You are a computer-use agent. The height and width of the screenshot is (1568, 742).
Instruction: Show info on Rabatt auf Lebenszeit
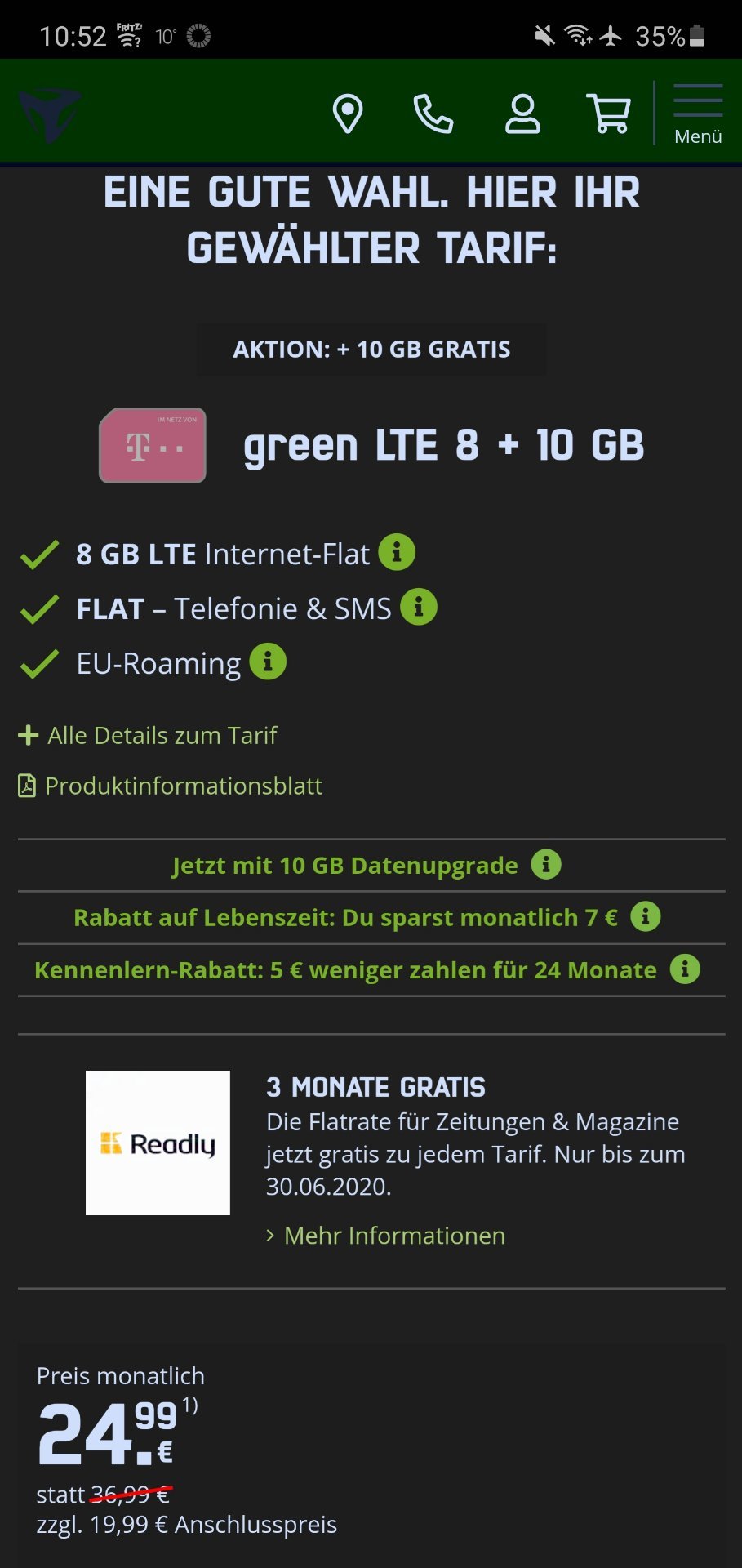coord(646,916)
